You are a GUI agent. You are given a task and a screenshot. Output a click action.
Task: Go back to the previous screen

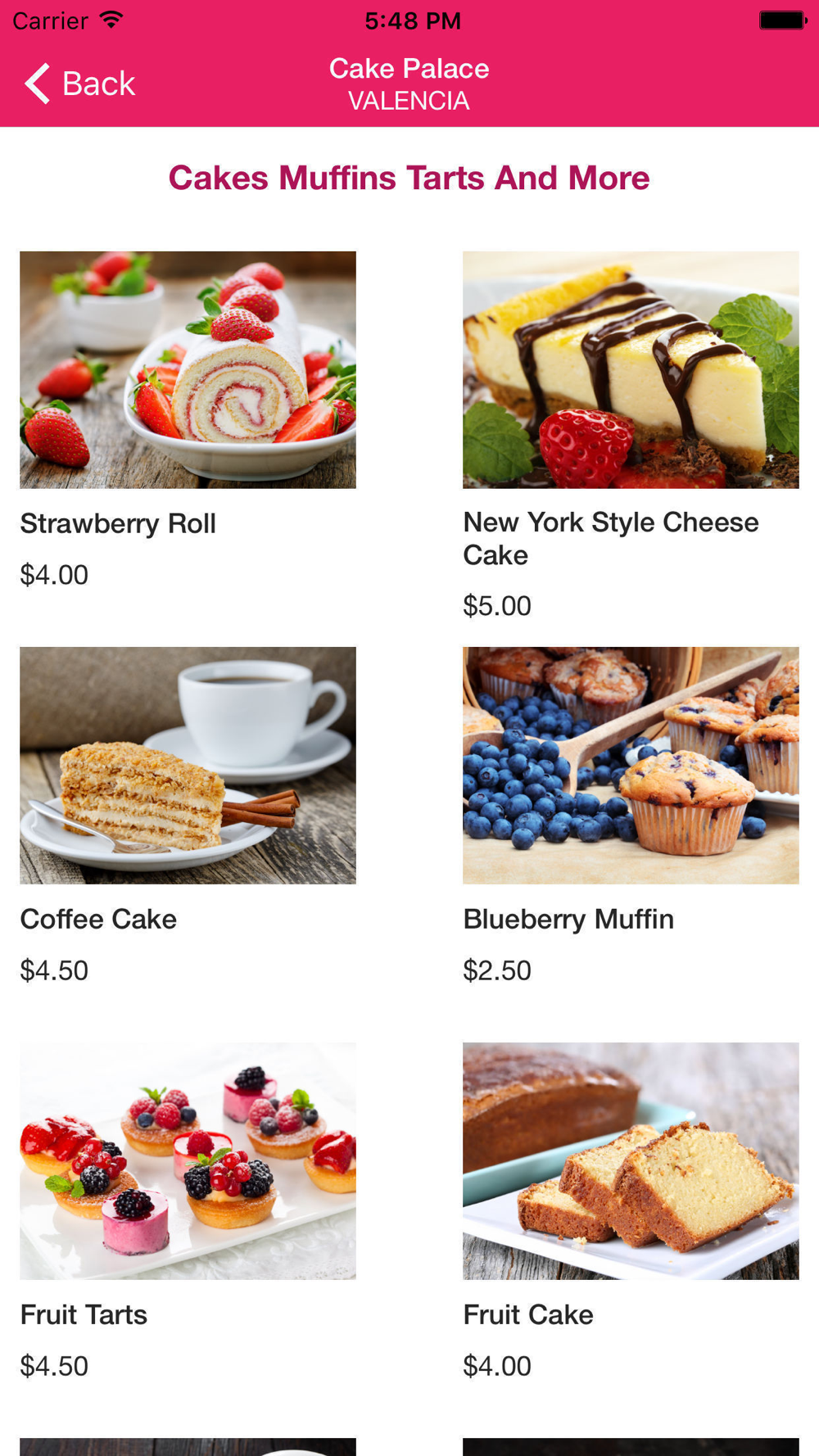79,84
